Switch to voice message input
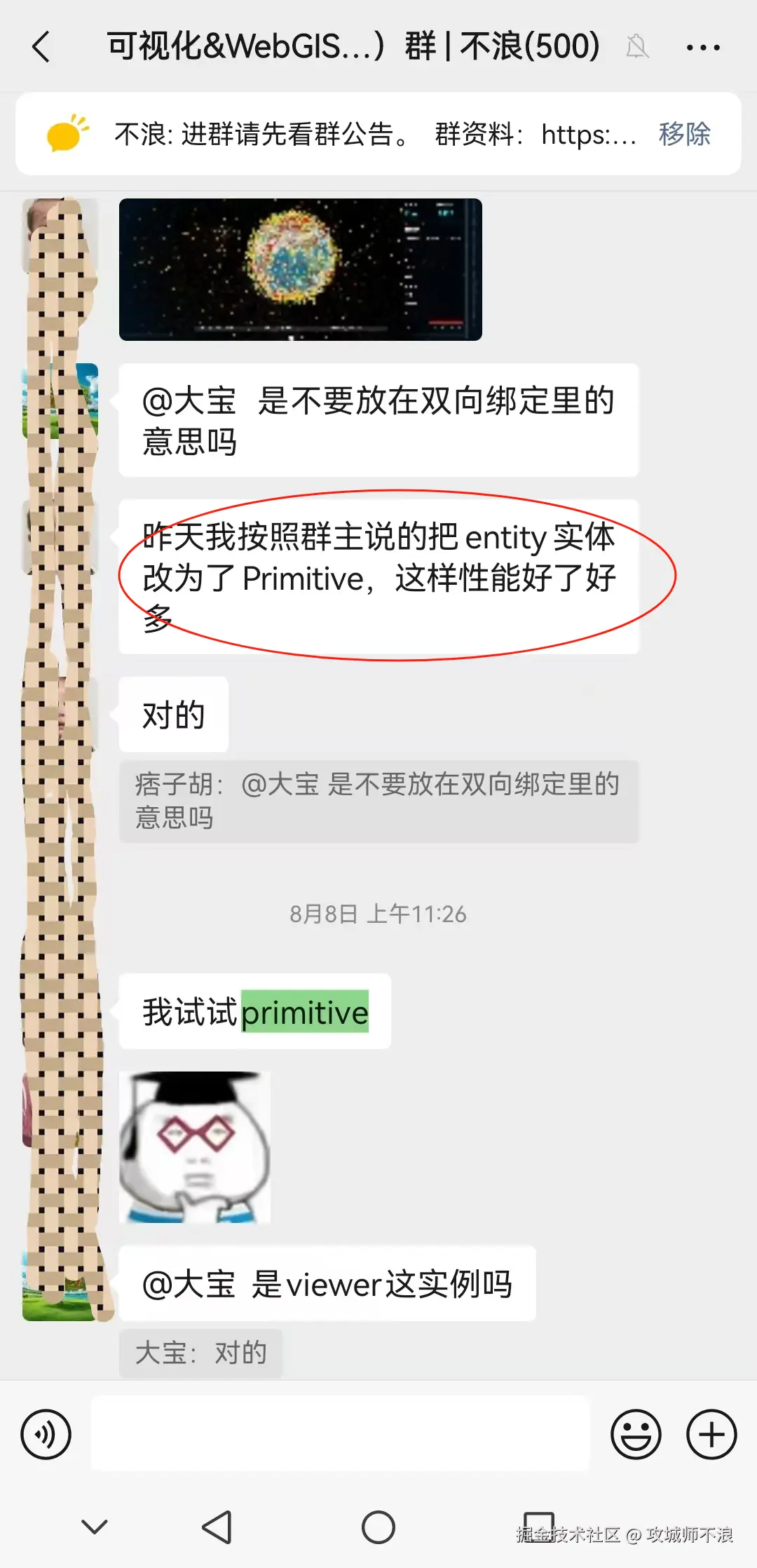 [x=46, y=1434]
